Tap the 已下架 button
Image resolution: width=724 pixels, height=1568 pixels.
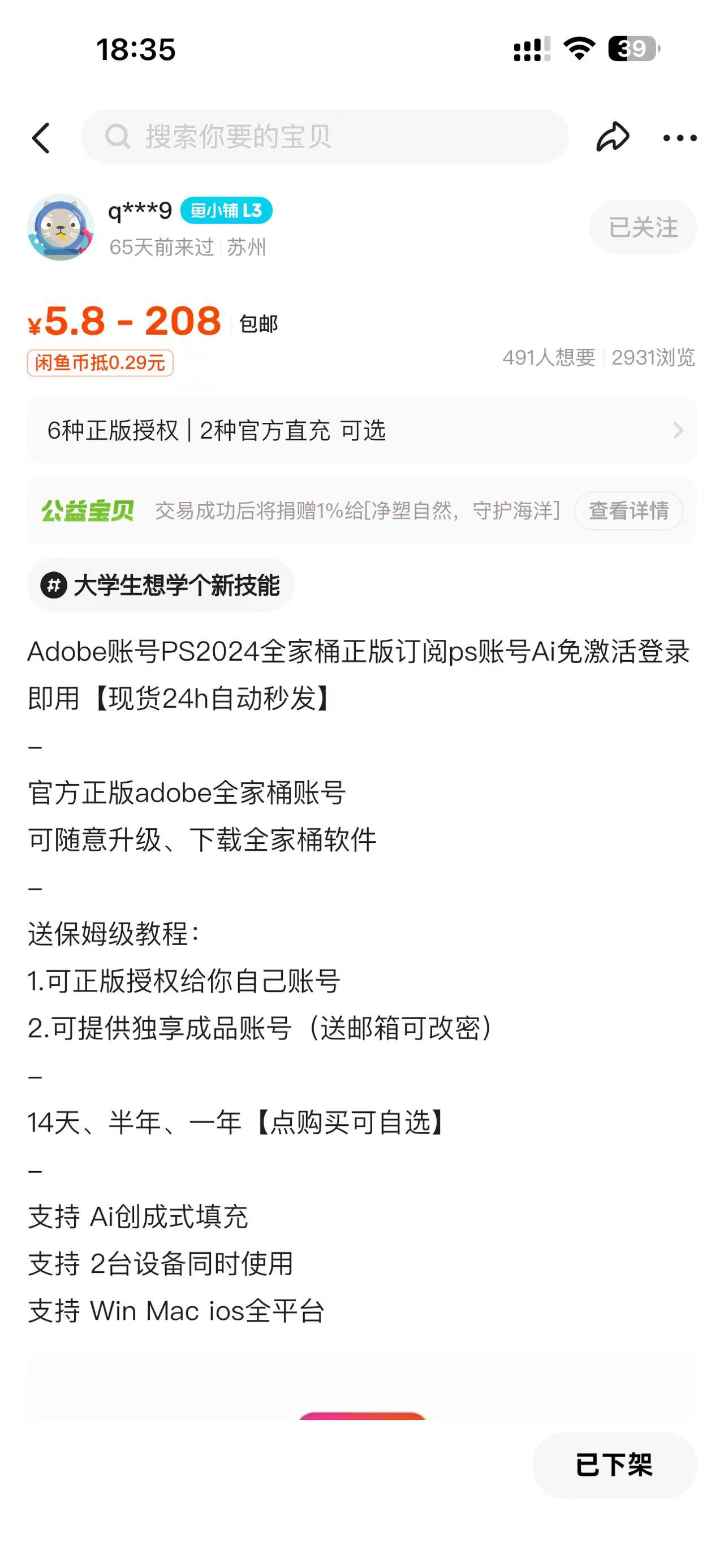614,1465
